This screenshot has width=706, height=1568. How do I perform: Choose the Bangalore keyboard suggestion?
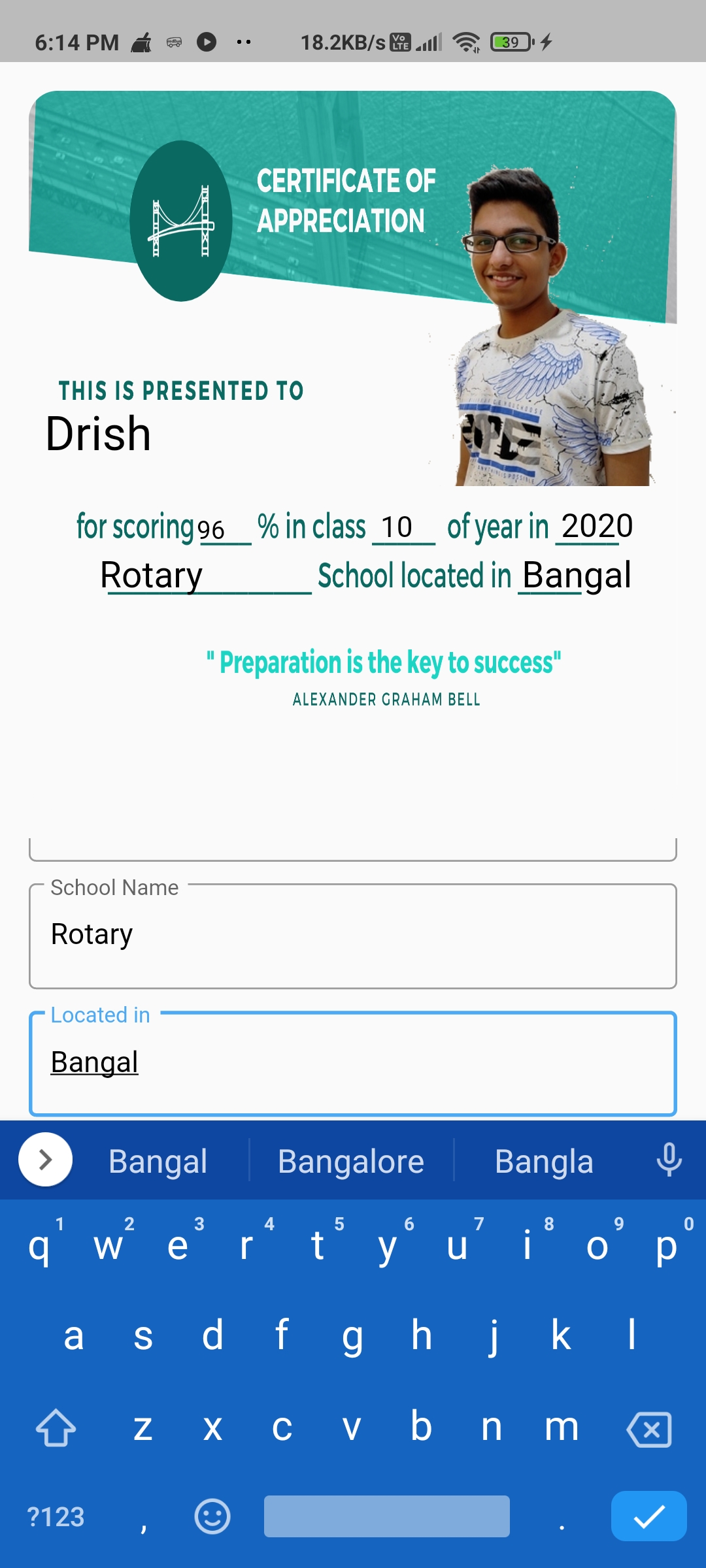351,1162
